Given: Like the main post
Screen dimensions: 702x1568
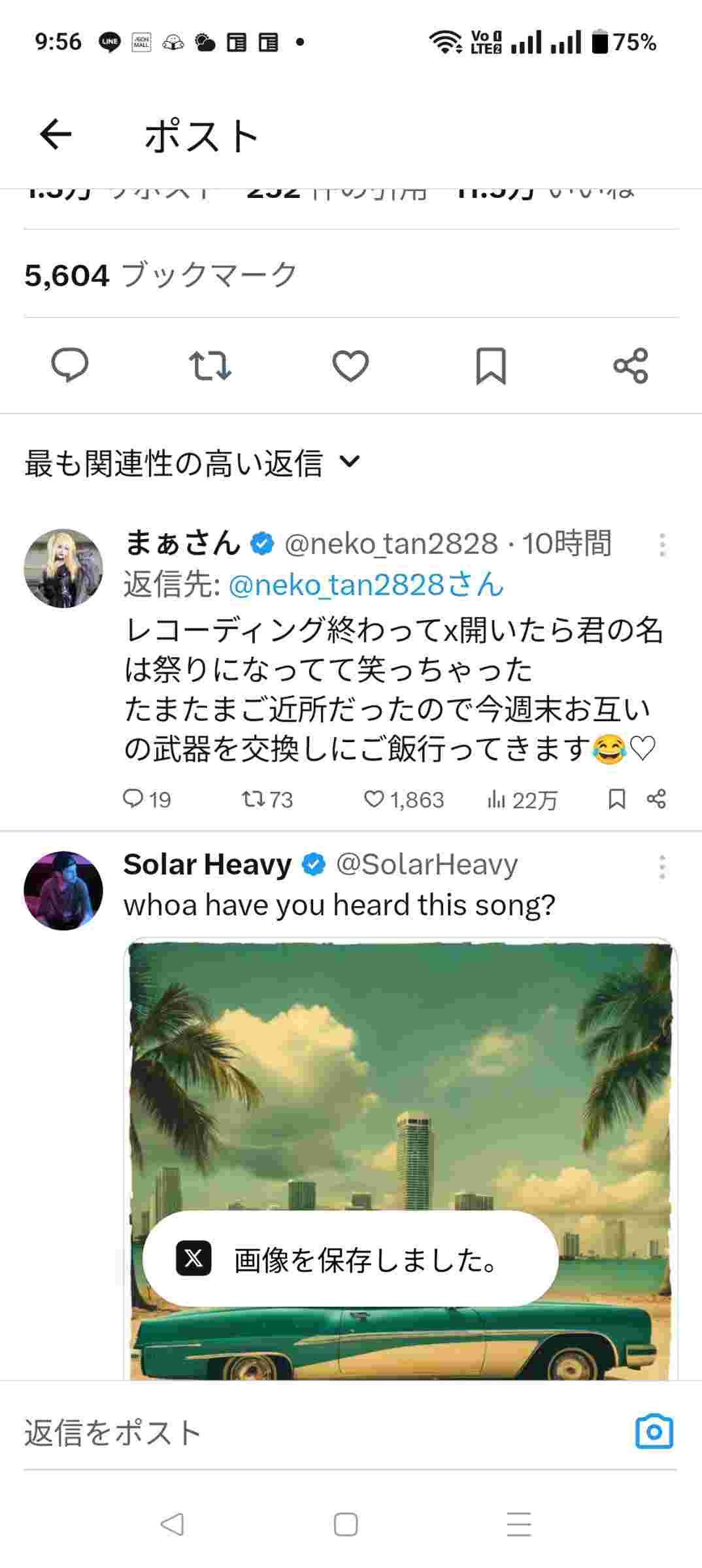Looking at the screenshot, I should coord(350,365).
